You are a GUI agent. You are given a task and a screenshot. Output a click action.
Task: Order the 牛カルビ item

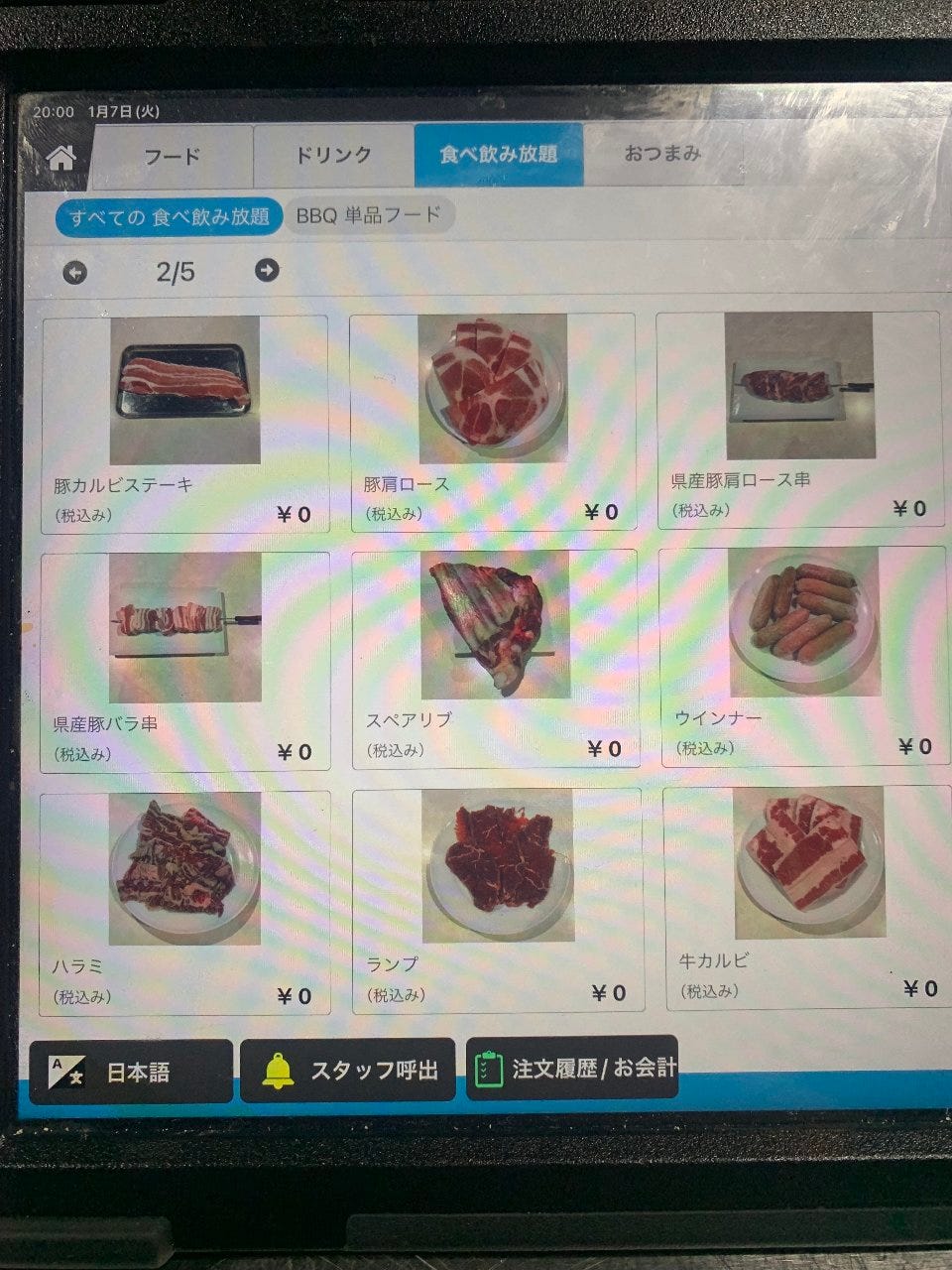point(807,896)
